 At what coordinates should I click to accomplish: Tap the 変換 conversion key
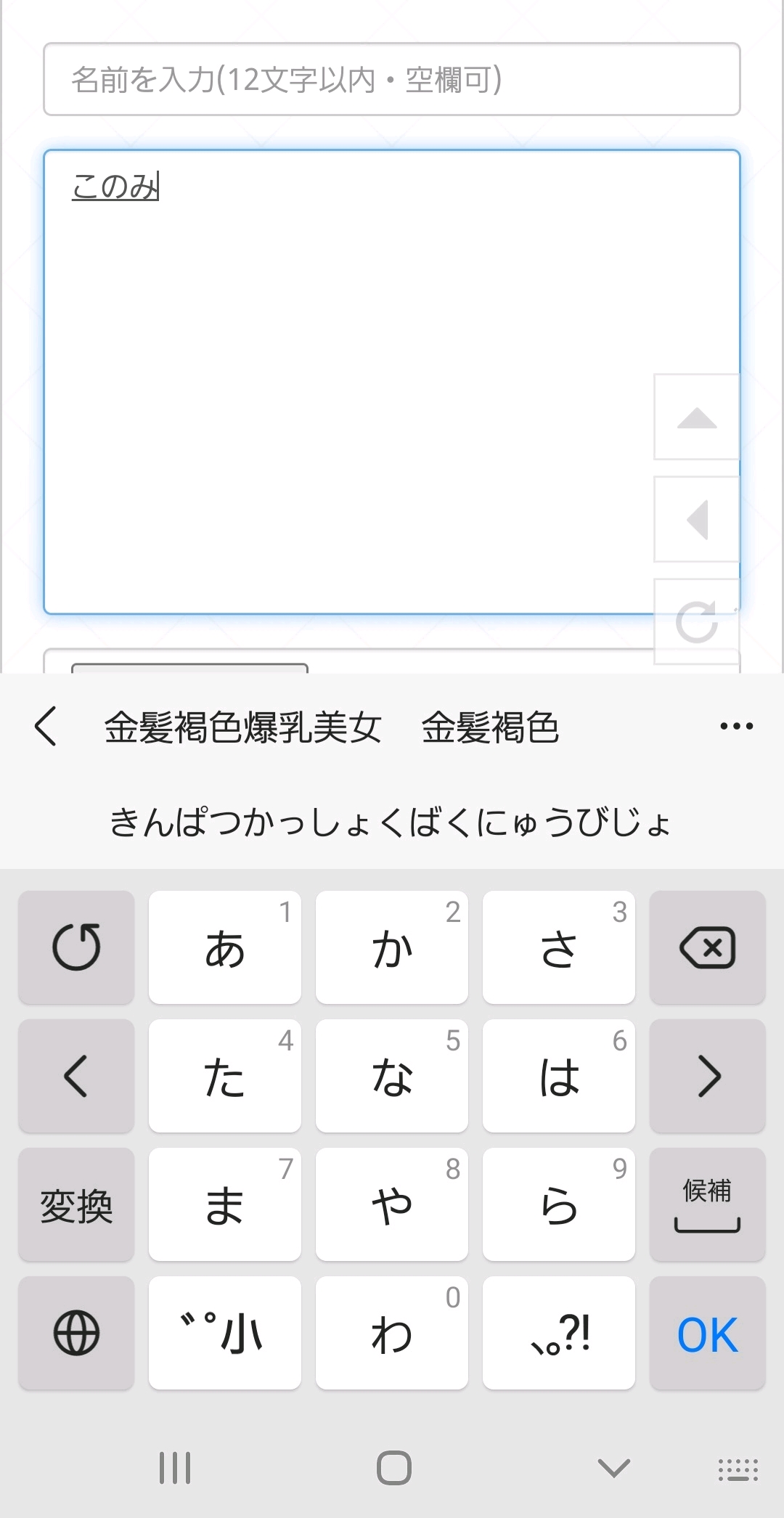click(76, 1205)
